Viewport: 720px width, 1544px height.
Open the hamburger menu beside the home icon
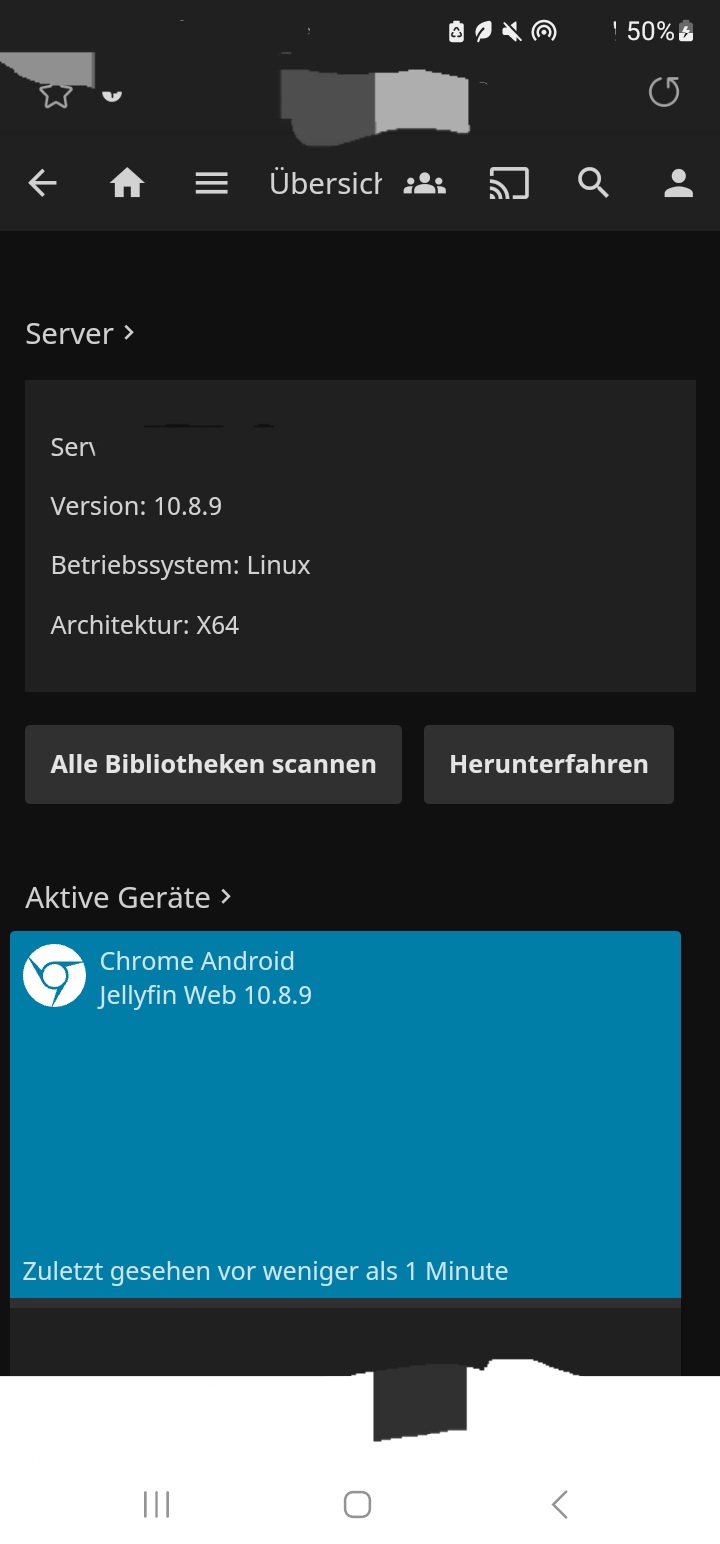pos(211,183)
